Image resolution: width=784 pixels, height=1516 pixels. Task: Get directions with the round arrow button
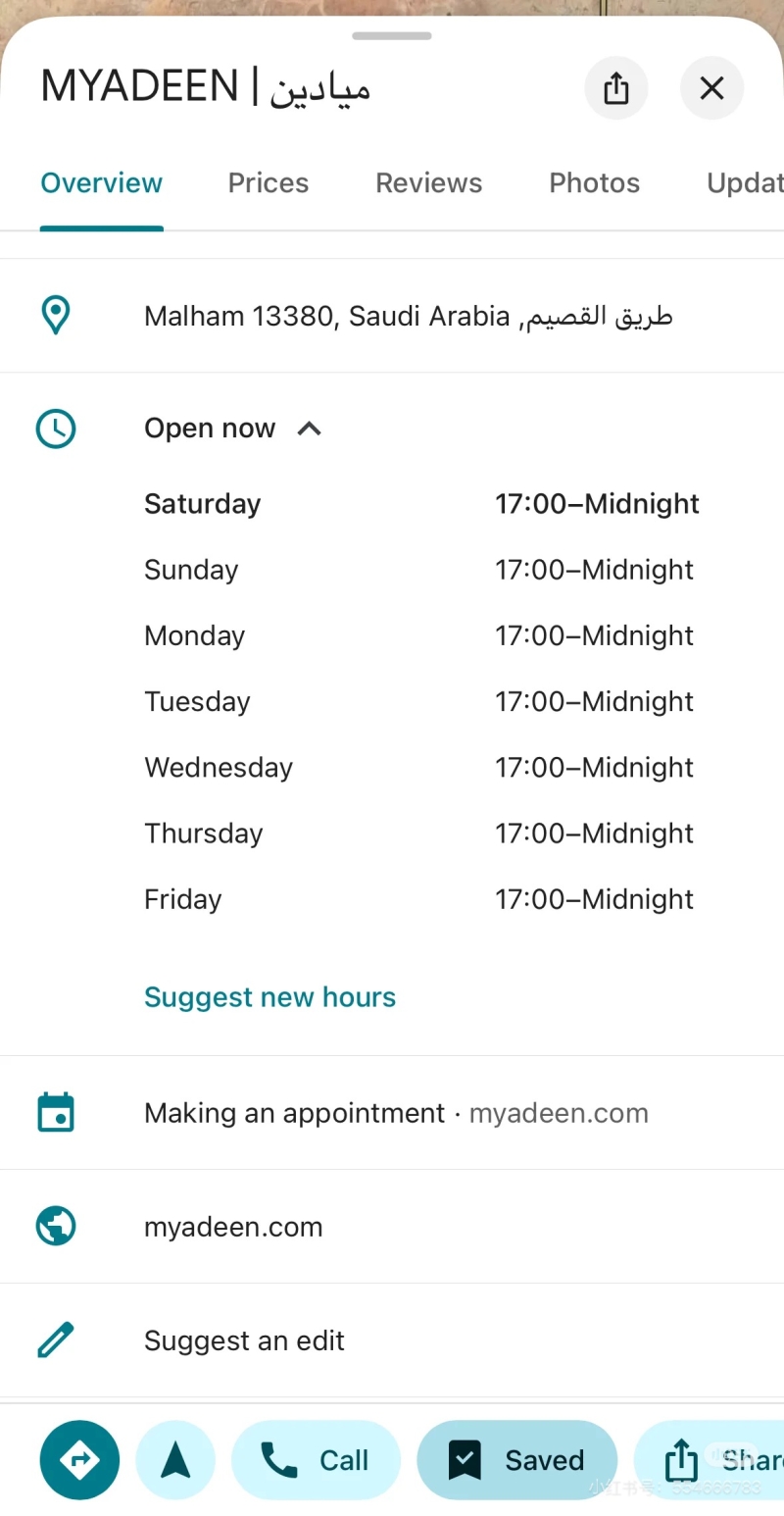tap(79, 1460)
